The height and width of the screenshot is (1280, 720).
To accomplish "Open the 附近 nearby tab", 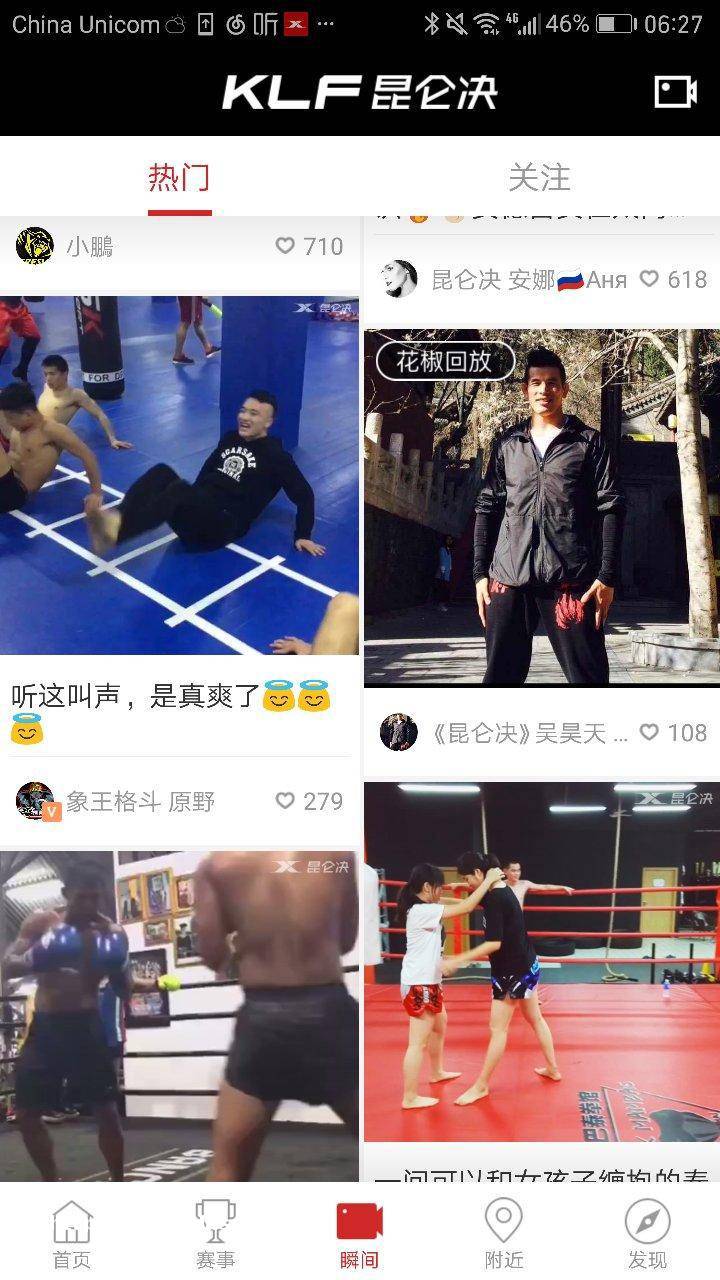I will pos(503,1234).
